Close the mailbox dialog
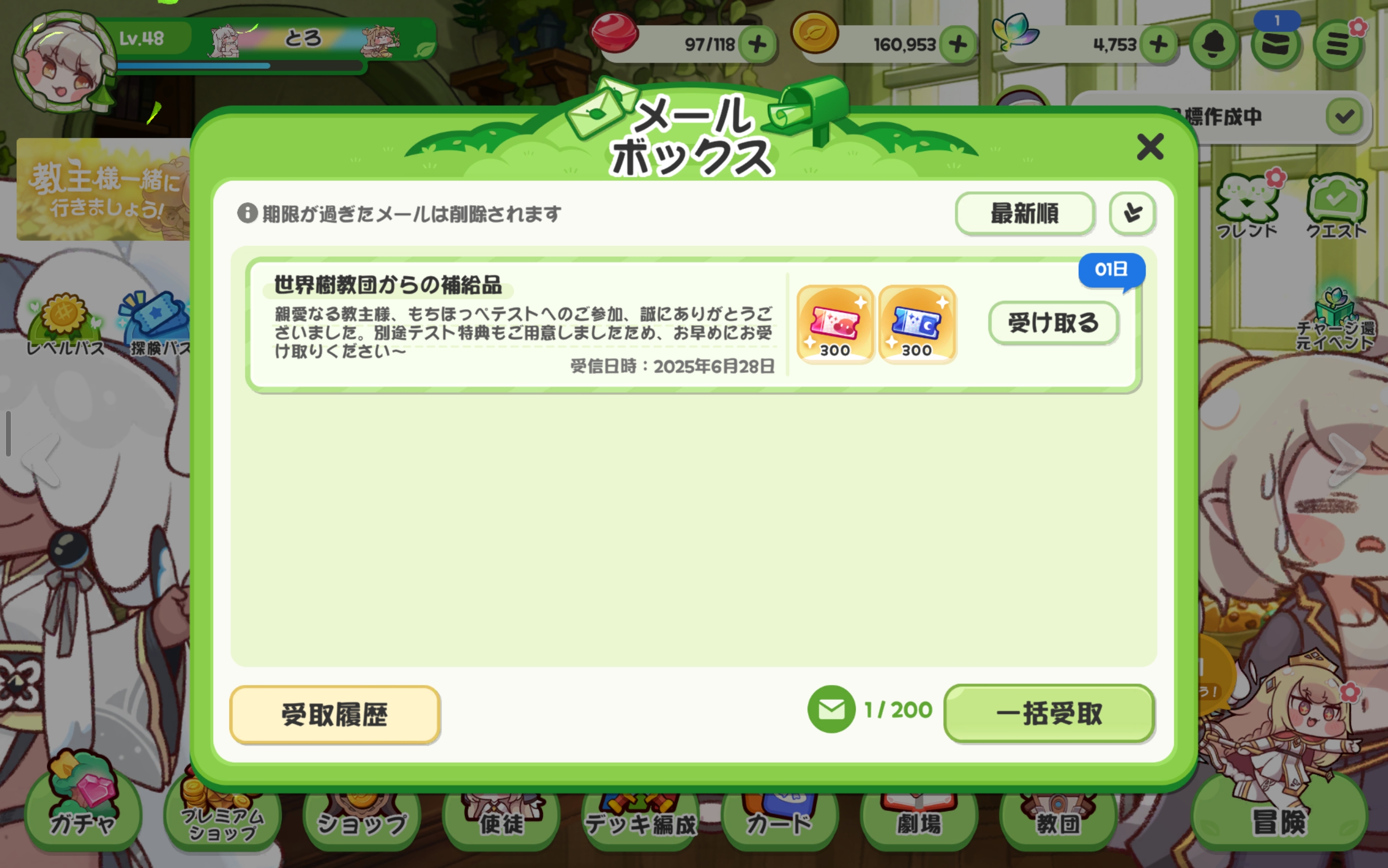 (1150, 147)
